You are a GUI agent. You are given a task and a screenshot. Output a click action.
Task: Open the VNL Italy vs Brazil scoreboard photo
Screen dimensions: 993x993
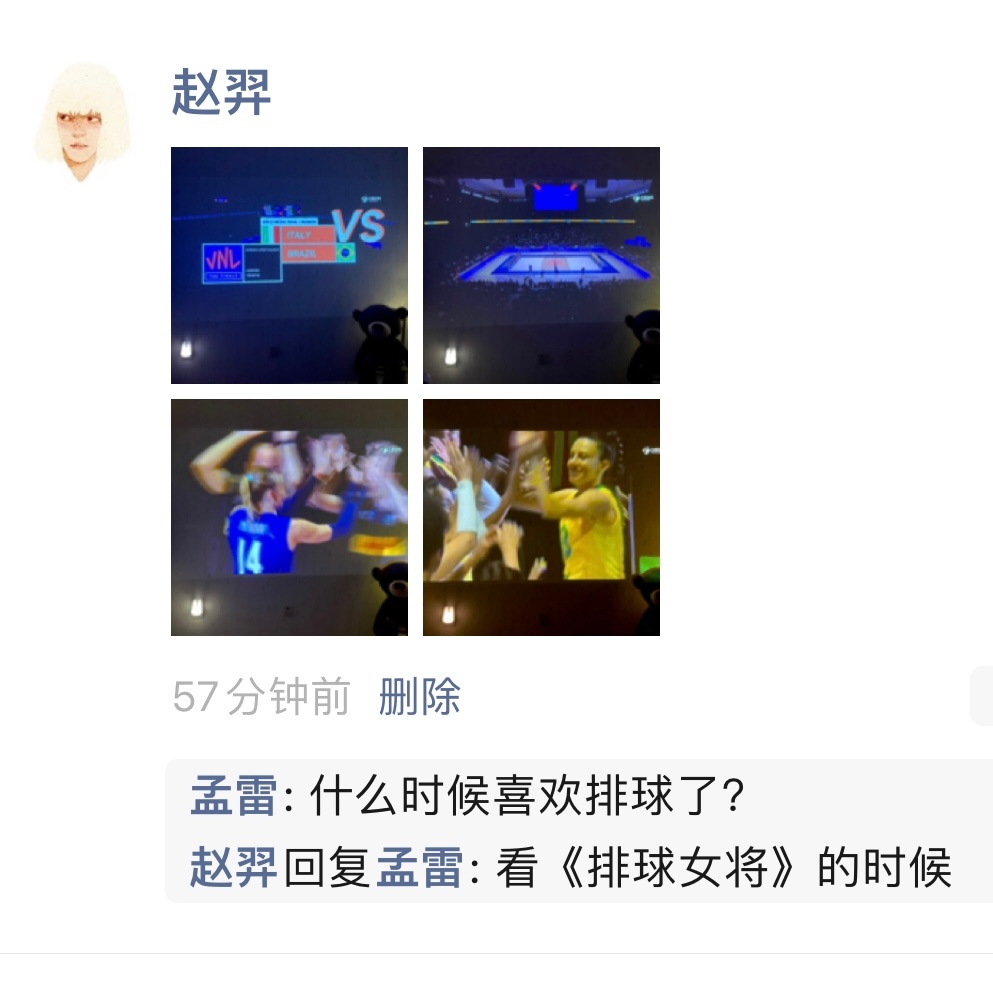point(289,265)
